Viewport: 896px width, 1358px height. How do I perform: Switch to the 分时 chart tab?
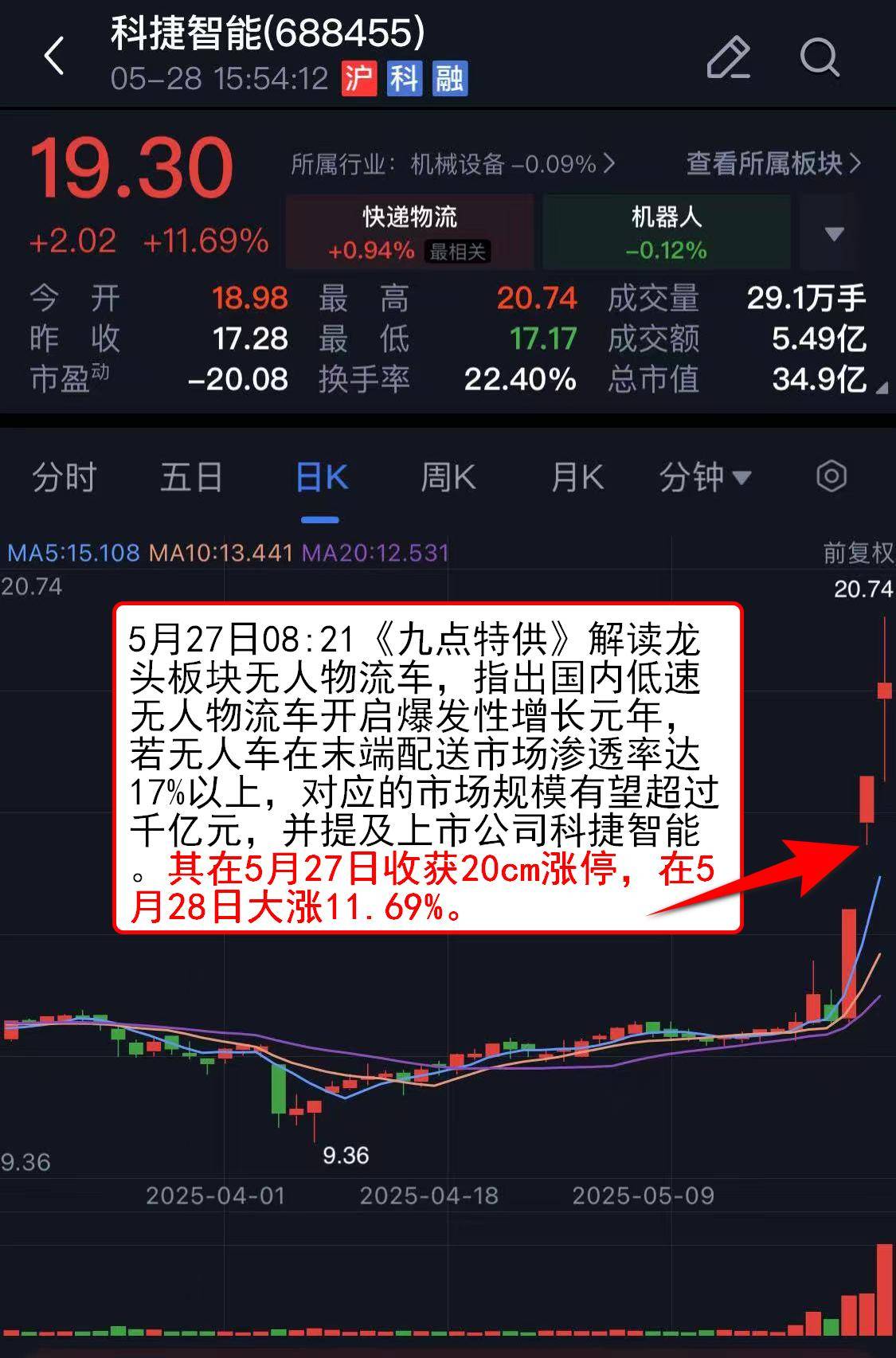coord(64,478)
